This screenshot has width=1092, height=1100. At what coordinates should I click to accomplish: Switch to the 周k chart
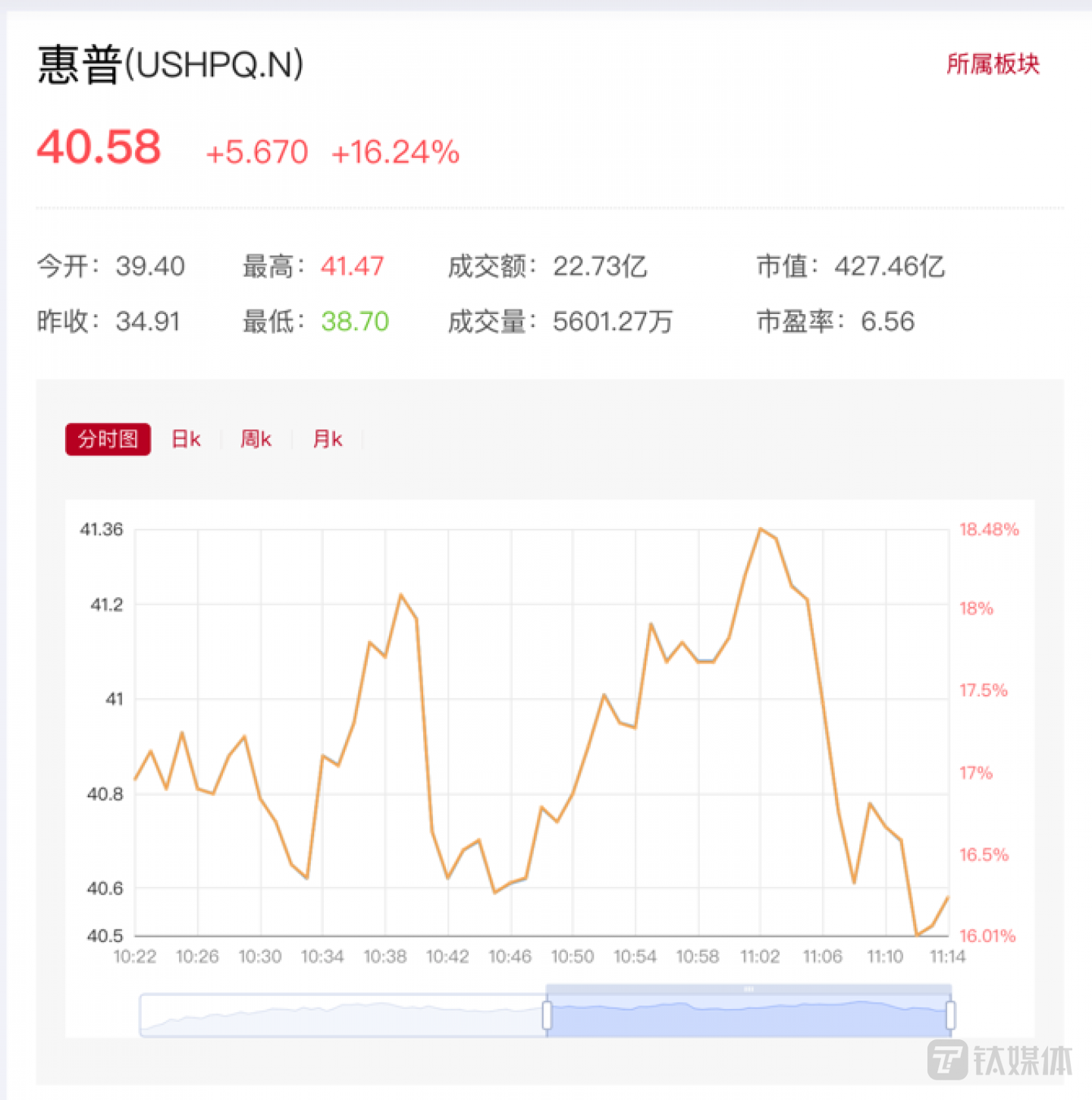[x=256, y=439]
